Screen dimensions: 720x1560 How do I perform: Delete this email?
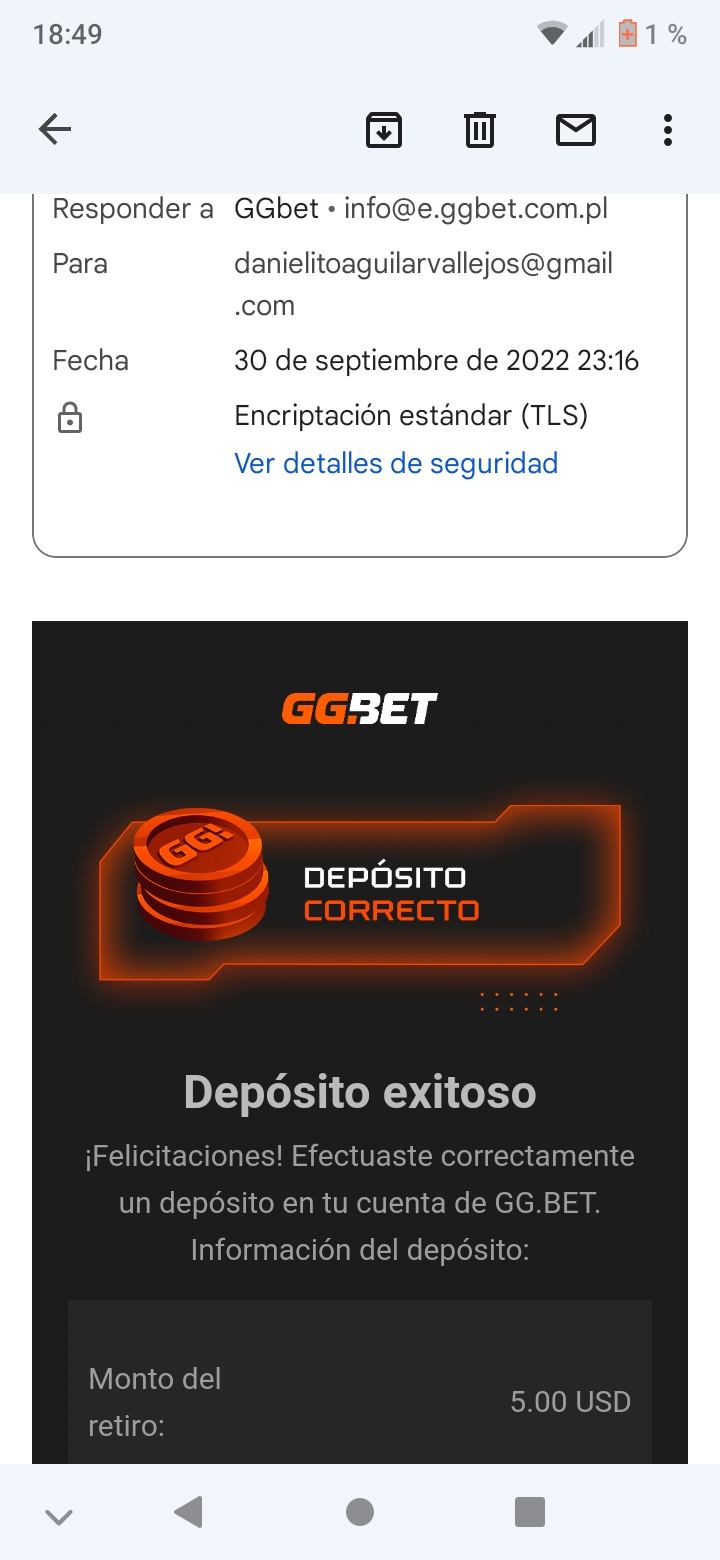[480, 130]
